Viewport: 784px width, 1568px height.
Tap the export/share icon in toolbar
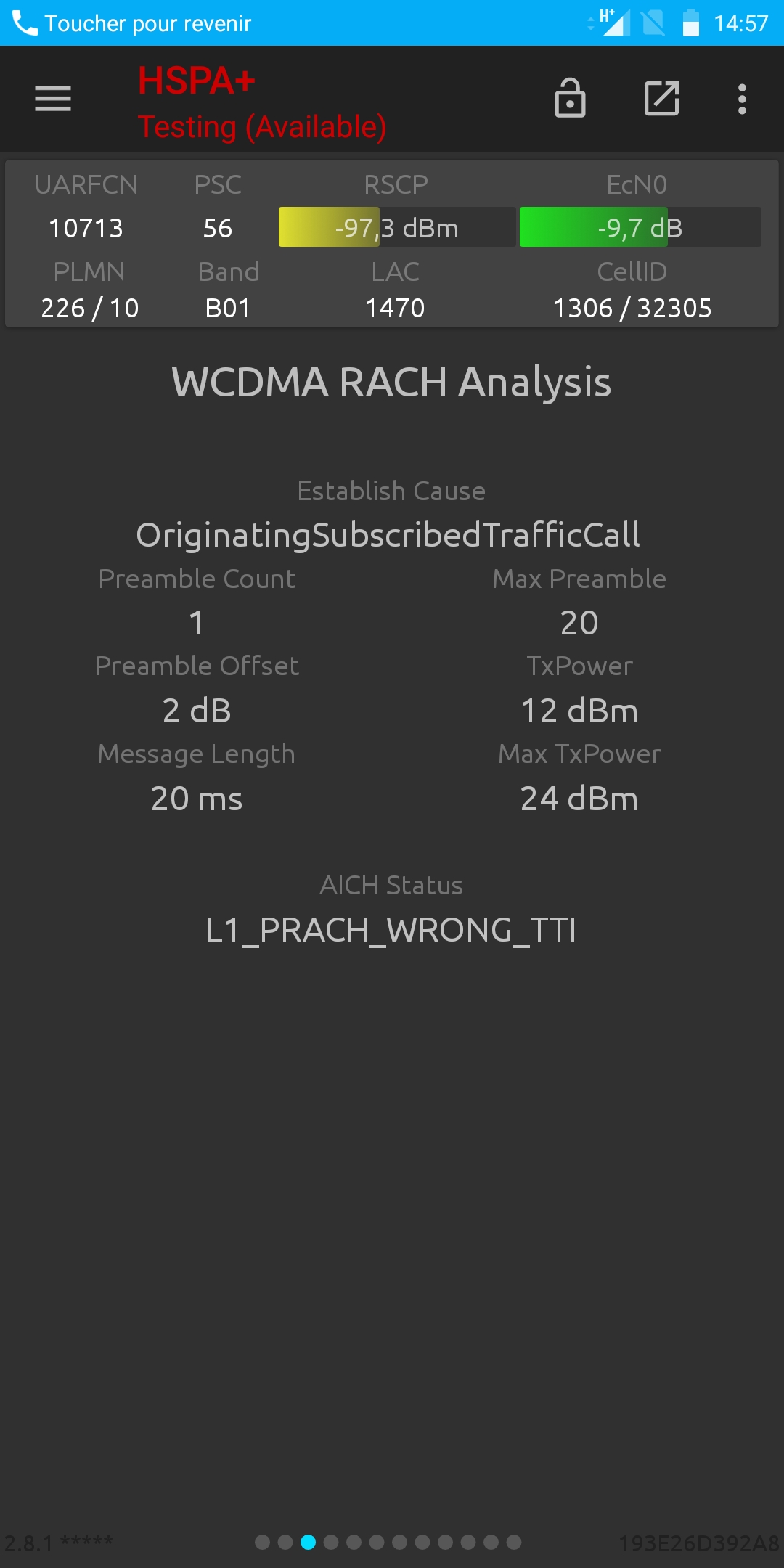click(662, 98)
